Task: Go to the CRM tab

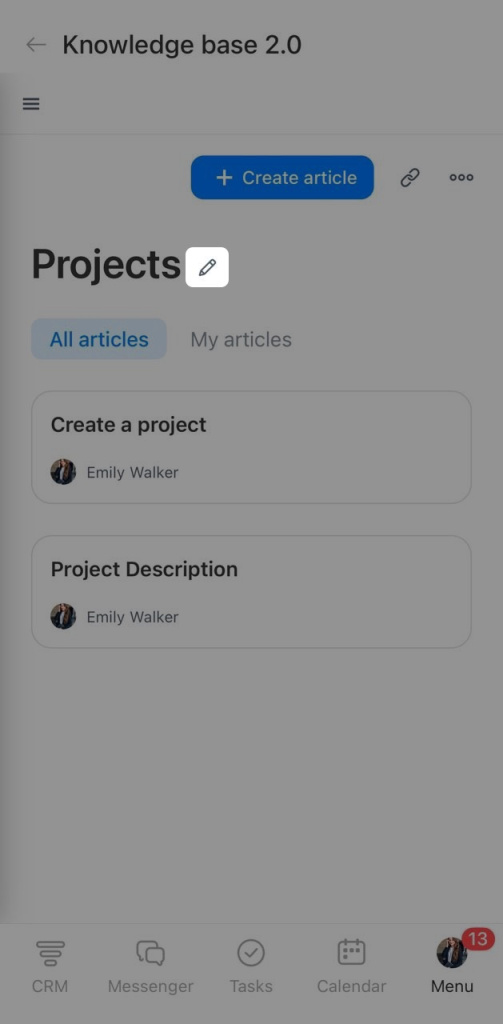Action: [50, 967]
